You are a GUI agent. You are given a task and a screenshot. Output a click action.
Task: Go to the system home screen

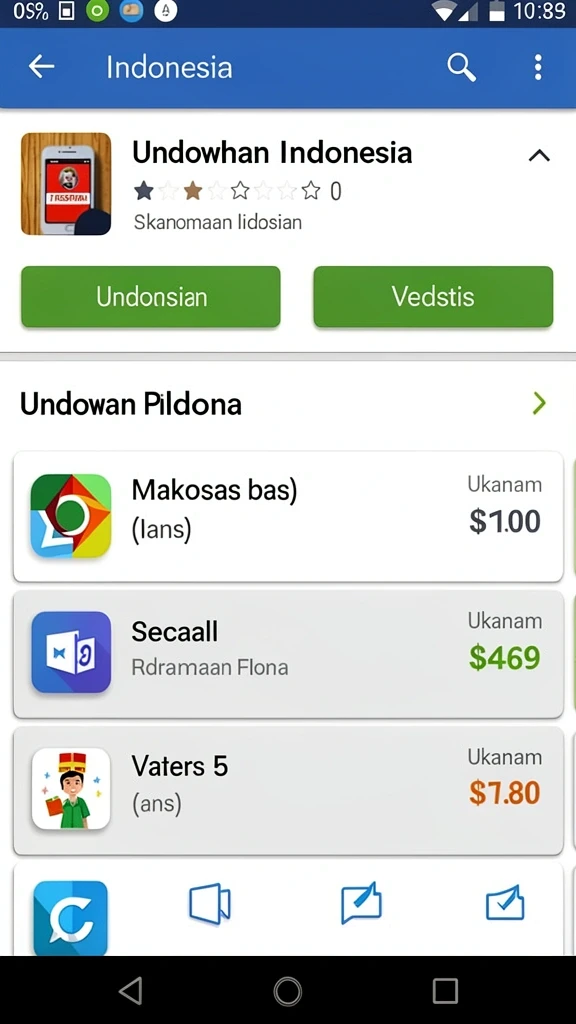click(x=288, y=991)
